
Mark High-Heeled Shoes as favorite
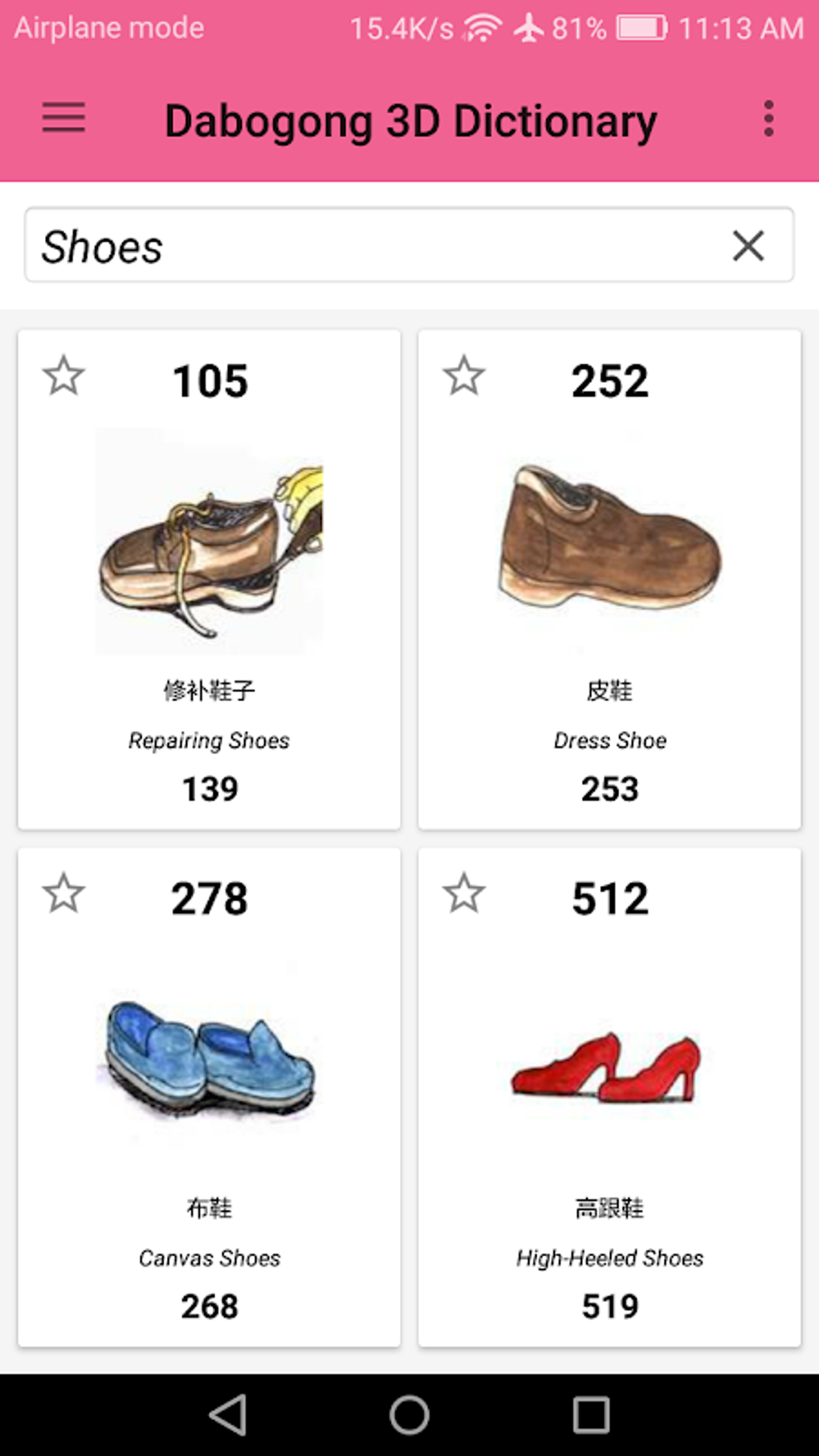464,894
